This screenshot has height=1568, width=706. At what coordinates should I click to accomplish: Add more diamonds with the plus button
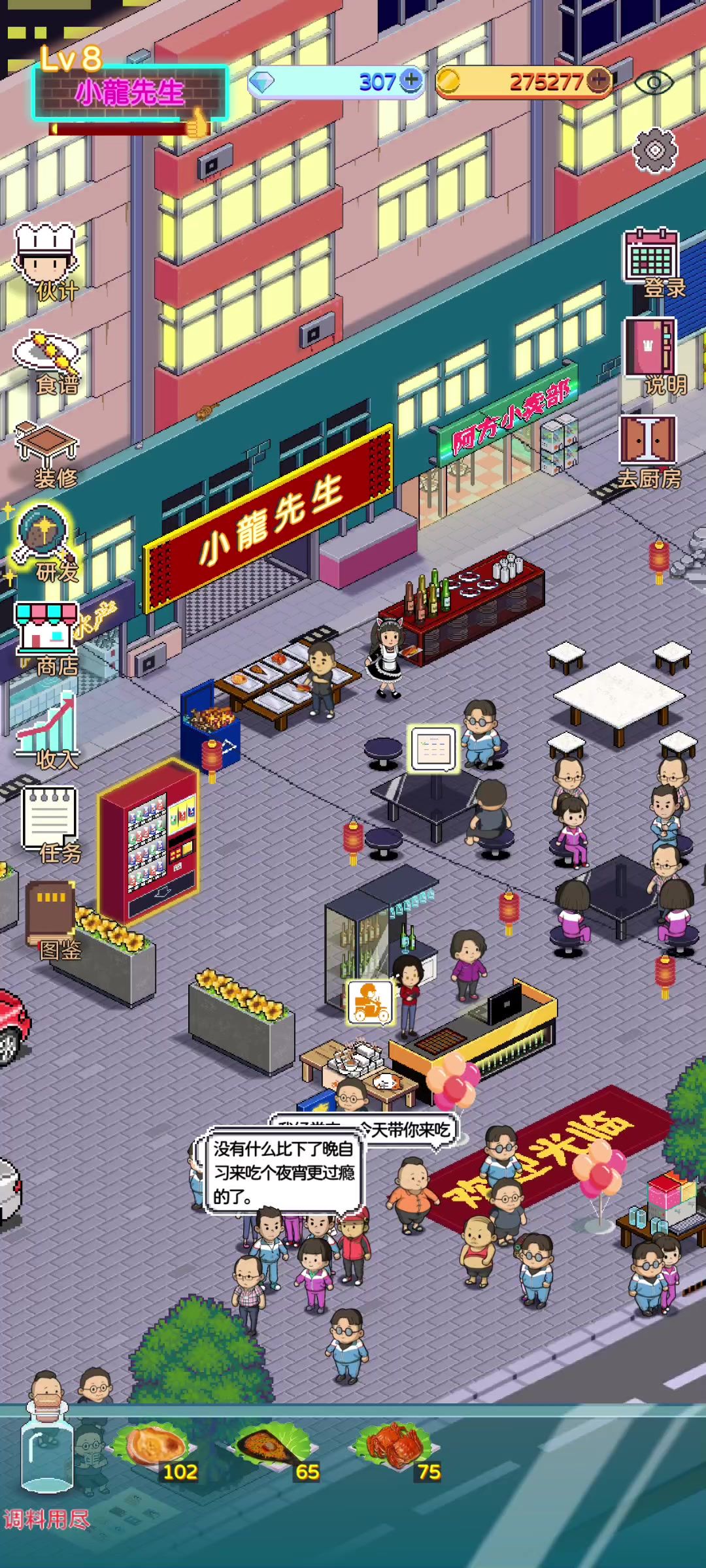tap(411, 80)
